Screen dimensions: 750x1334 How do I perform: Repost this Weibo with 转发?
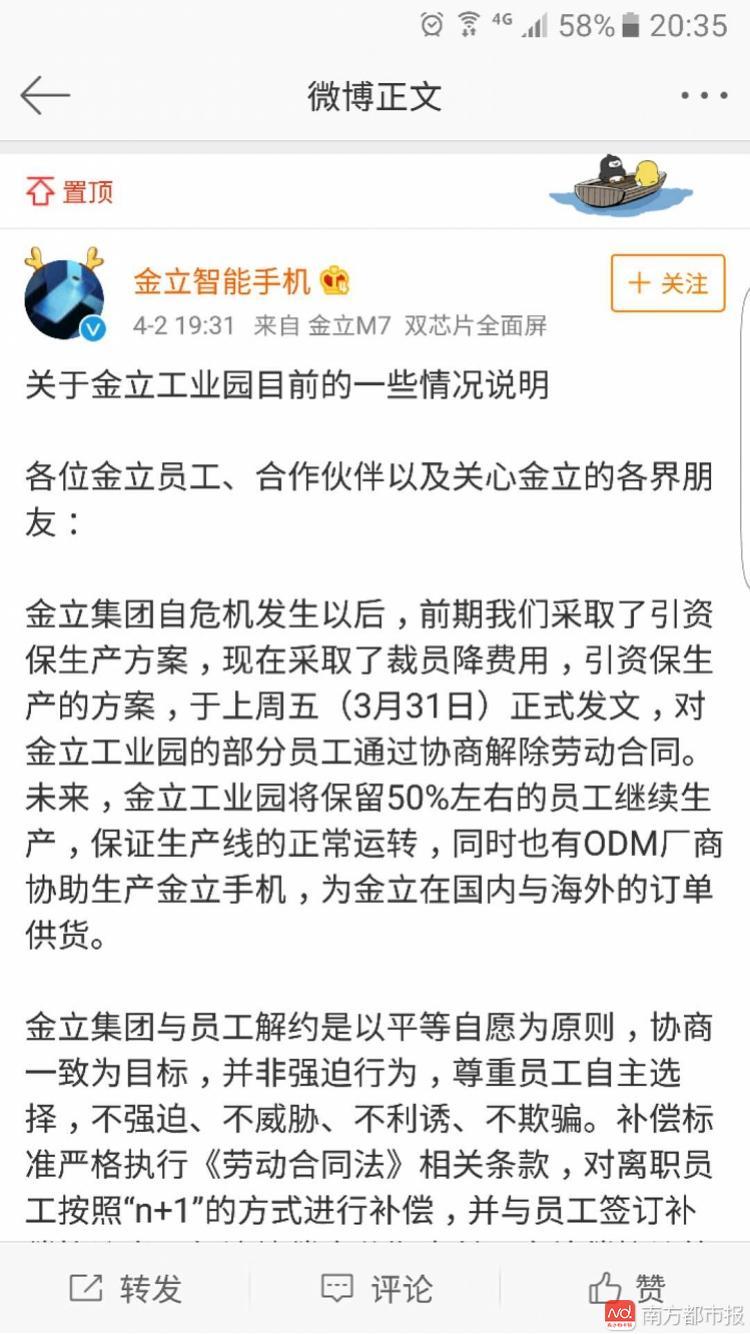(x=126, y=1288)
